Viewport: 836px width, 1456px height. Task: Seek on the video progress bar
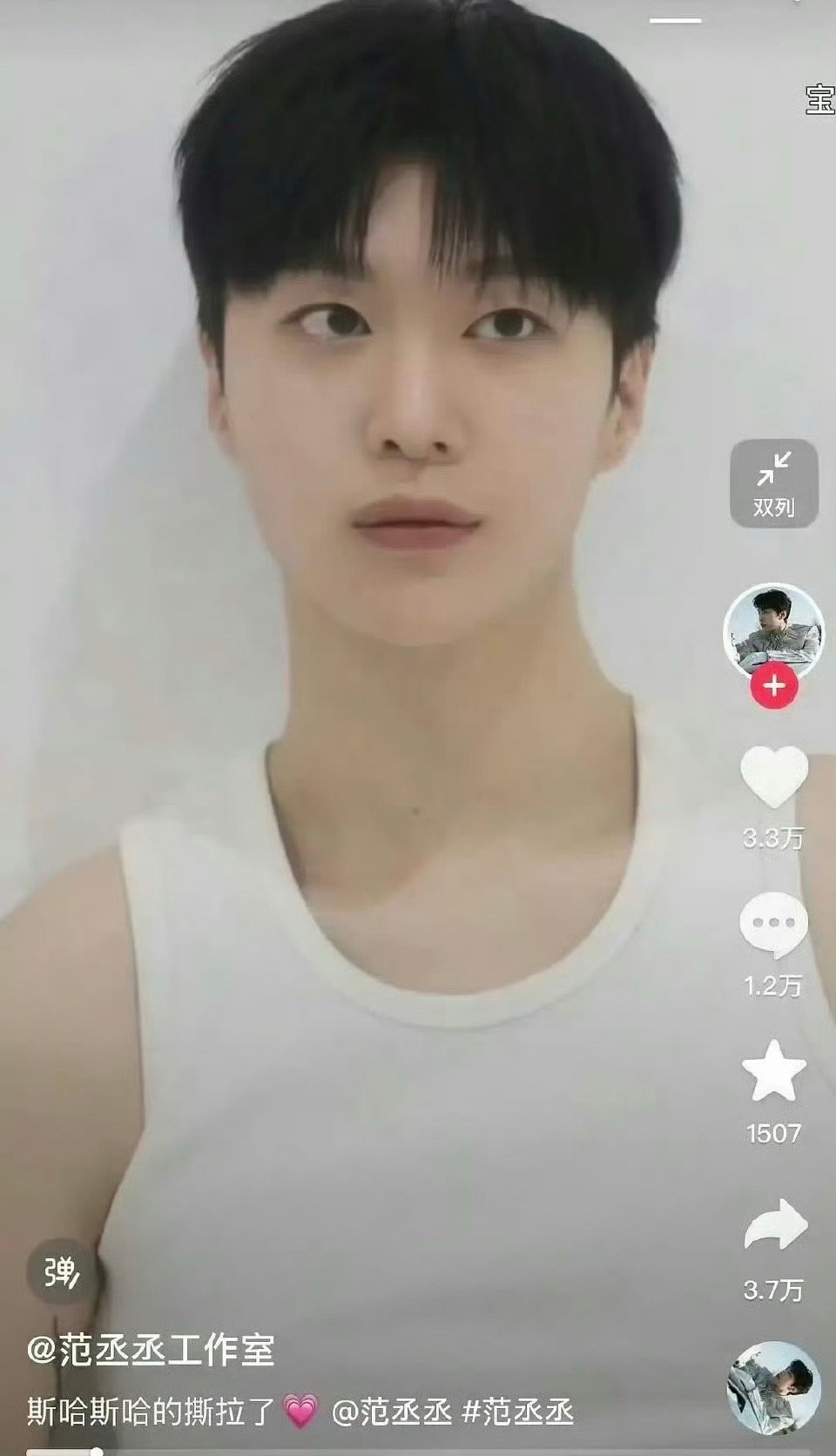[x=261, y=1452]
